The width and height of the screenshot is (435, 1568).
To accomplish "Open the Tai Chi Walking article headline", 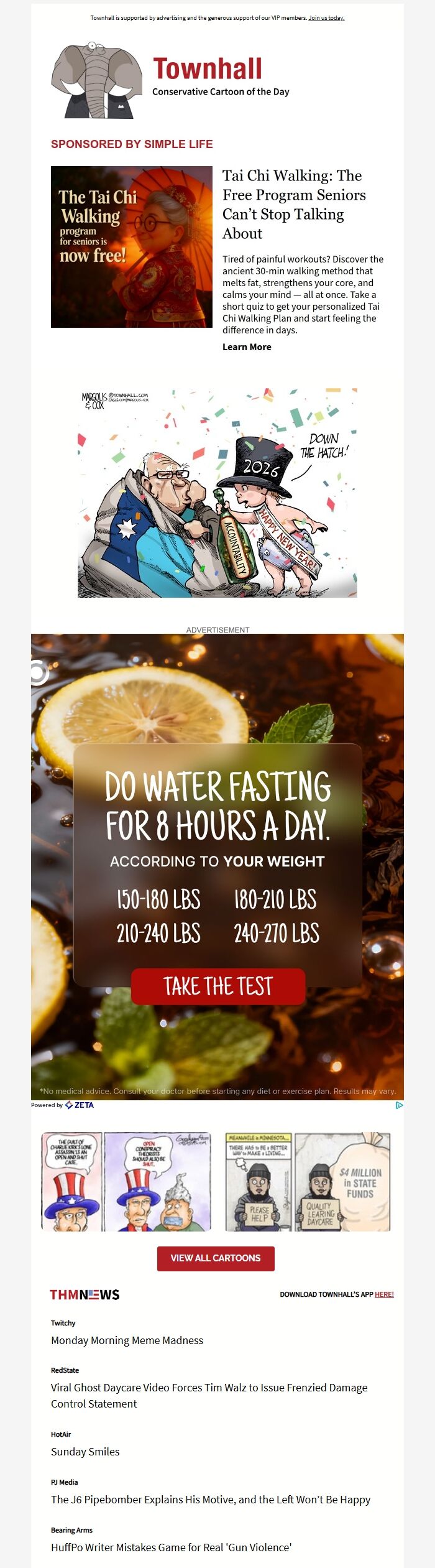I will coord(293,204).
